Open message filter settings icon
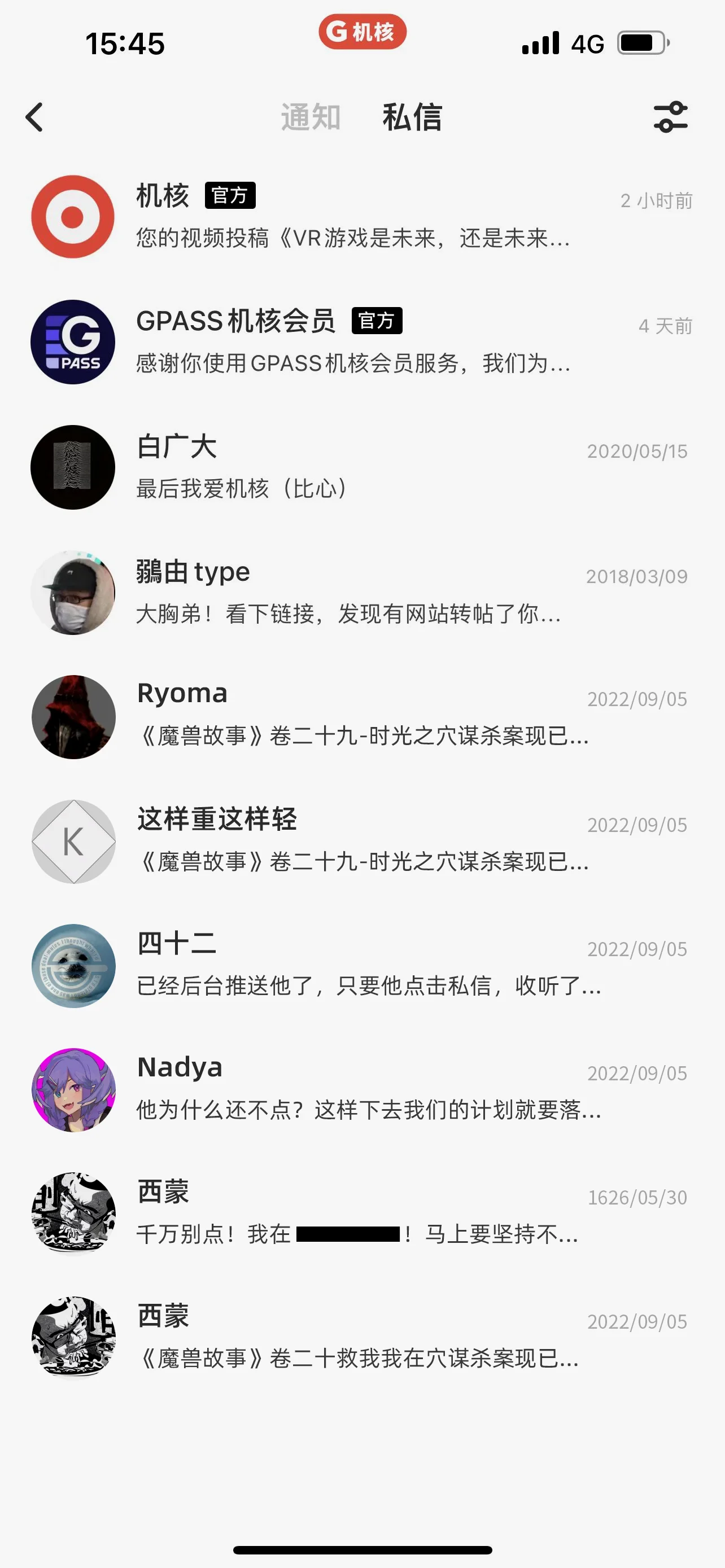 coord(670,117)
